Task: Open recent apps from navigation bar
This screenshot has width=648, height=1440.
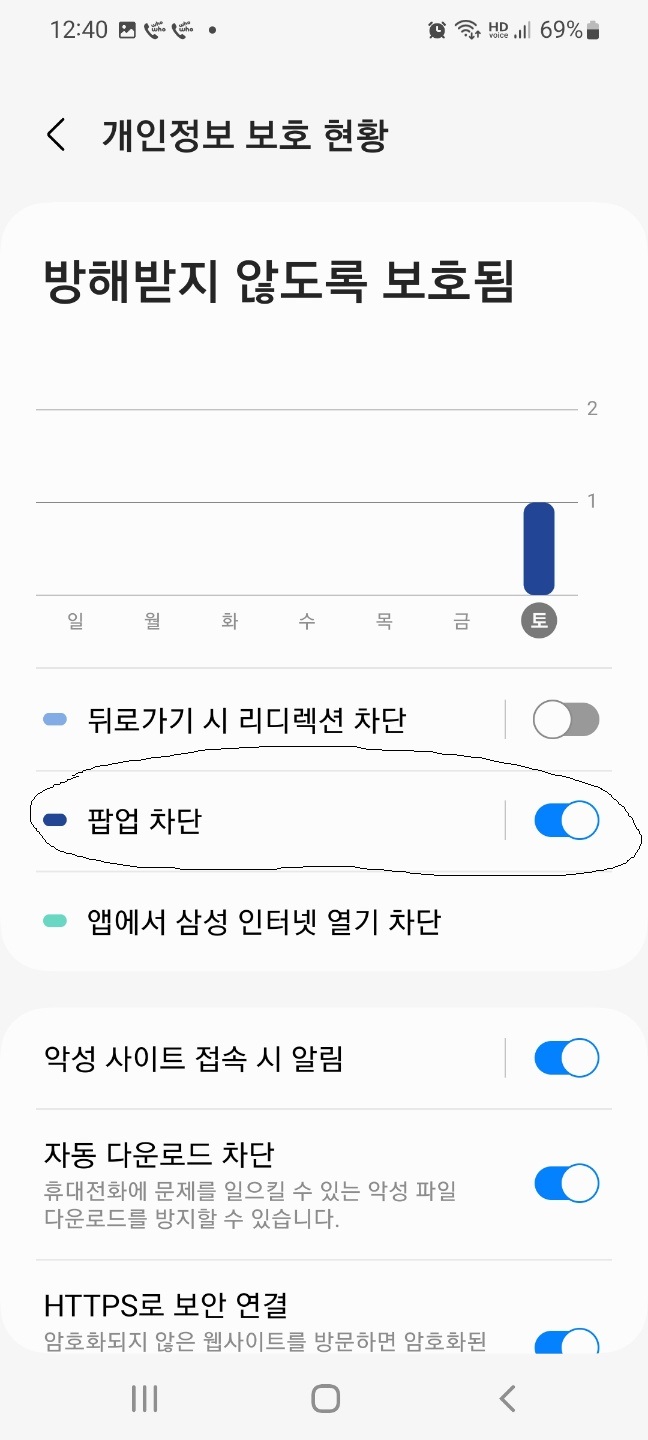Action: [x=145, y=1398]
